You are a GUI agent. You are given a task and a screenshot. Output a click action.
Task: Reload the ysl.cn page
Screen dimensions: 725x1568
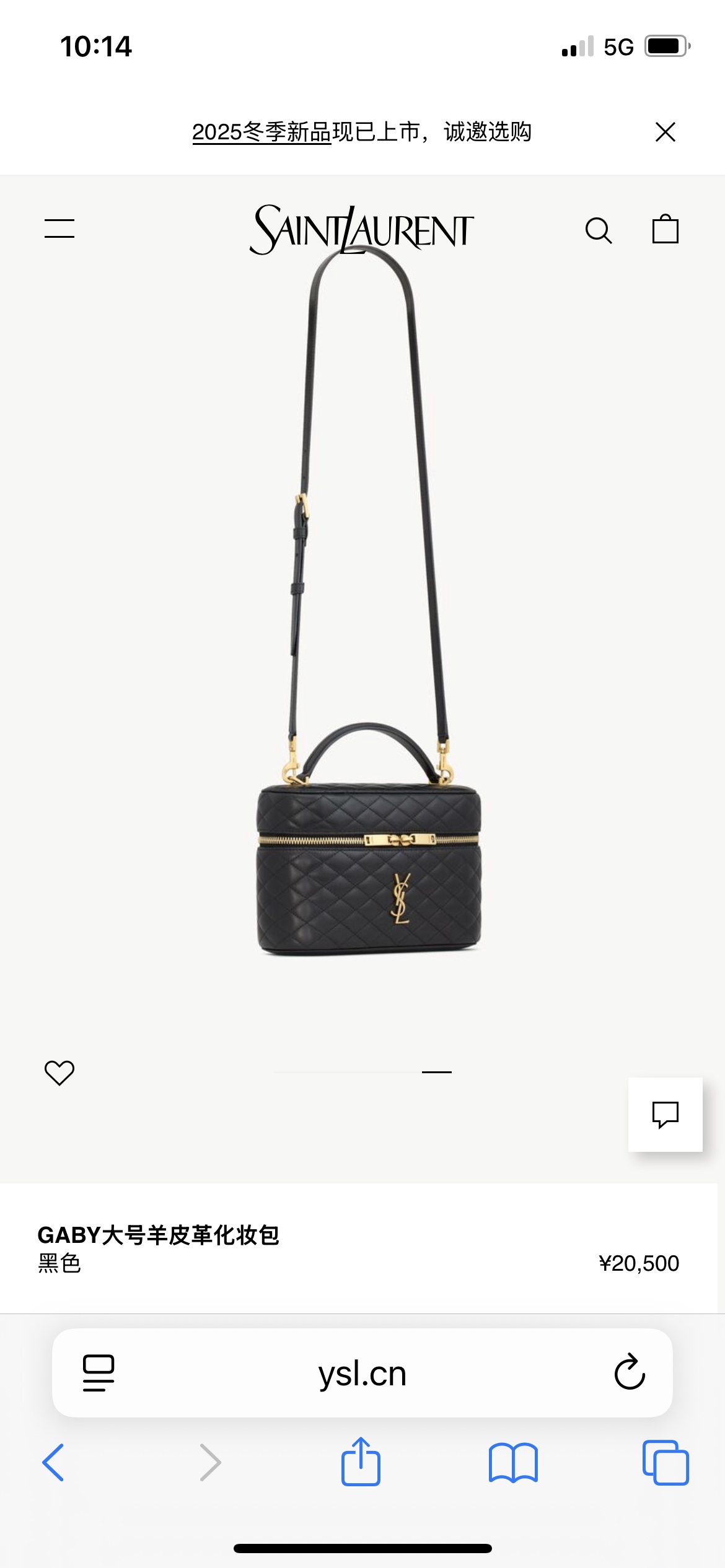click(630, 1372)
